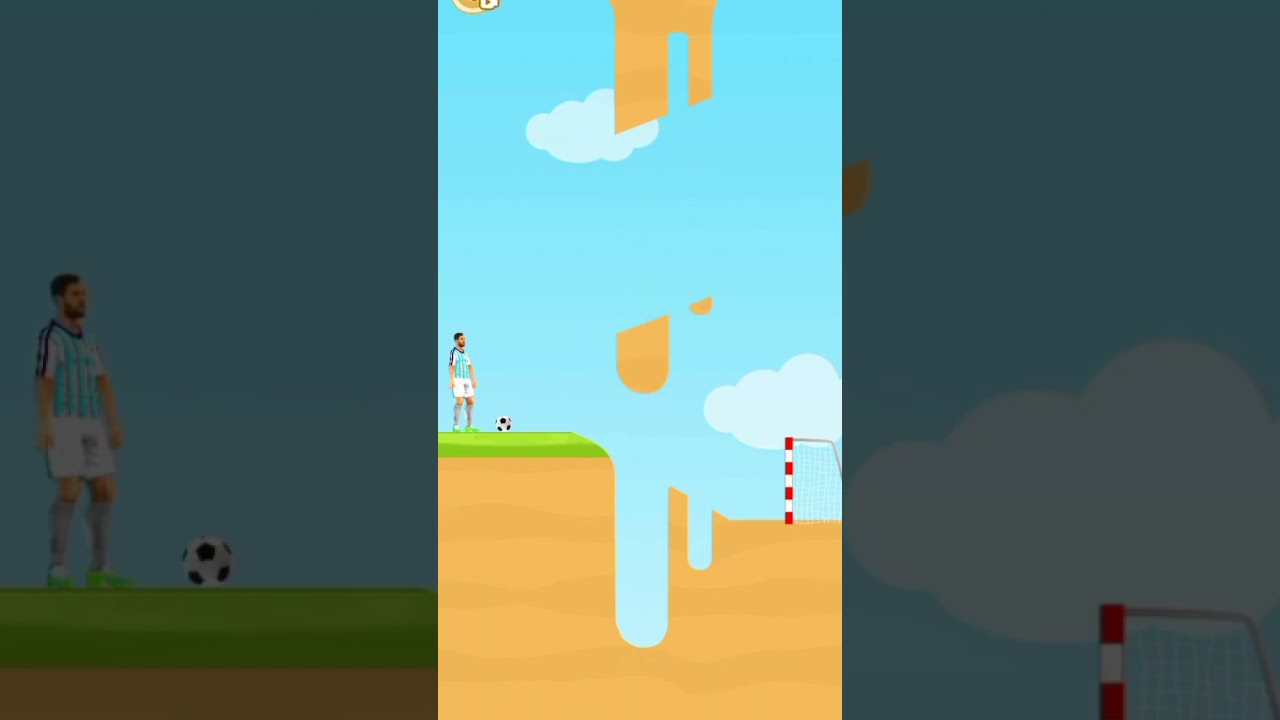
Task: Tap the video reward icon at top
Action: (476, 4)
